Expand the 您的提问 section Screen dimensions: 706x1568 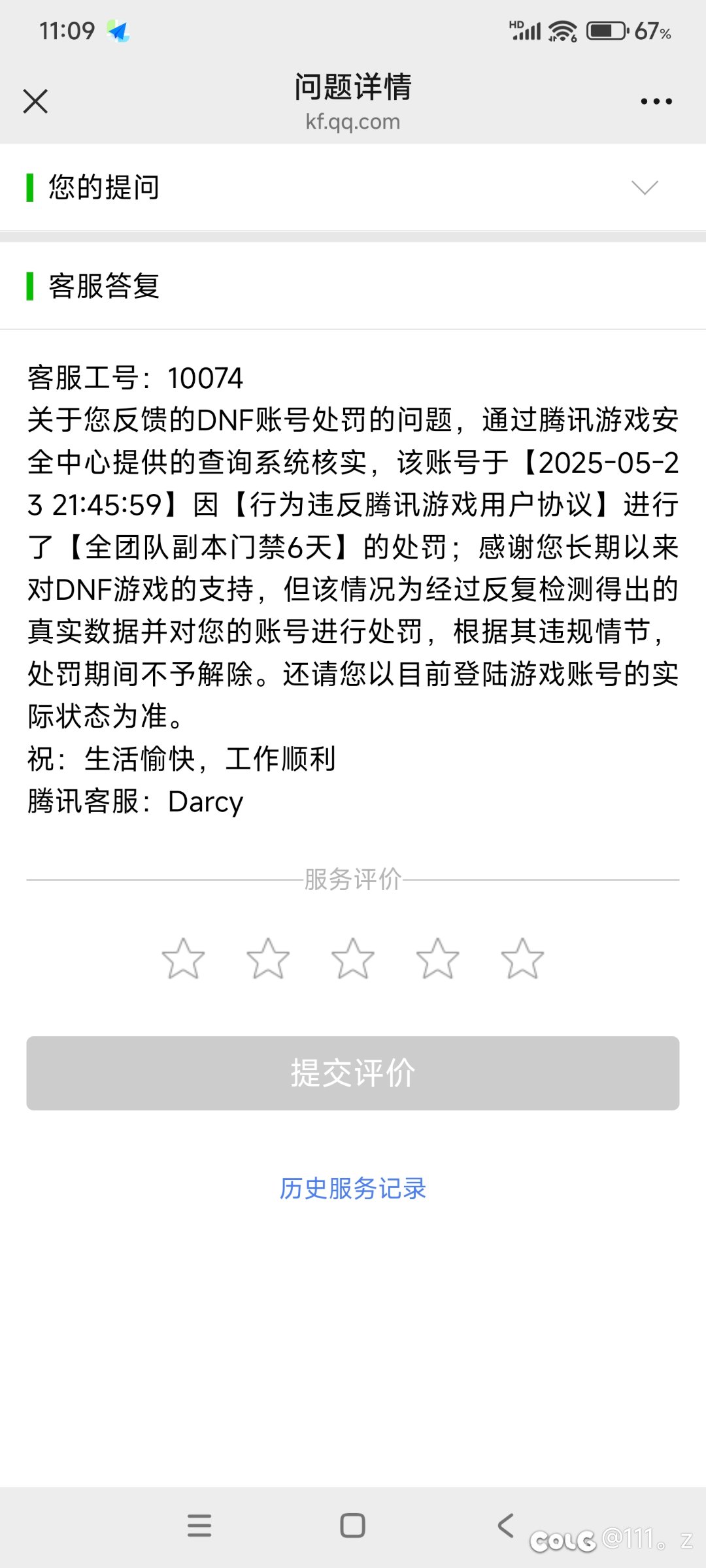[353, 188]
